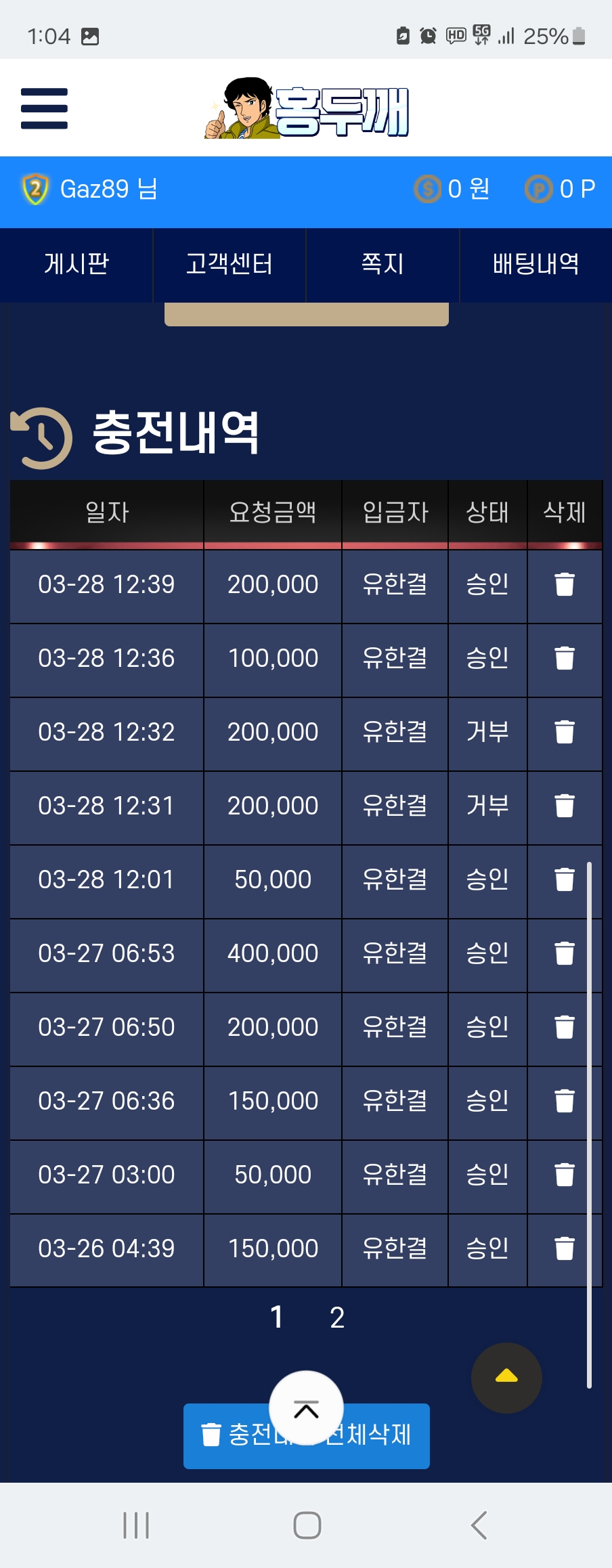The image size is (612, 1568).
Task: Tap the white circular up-arrow button
Action: point(306,1408)
